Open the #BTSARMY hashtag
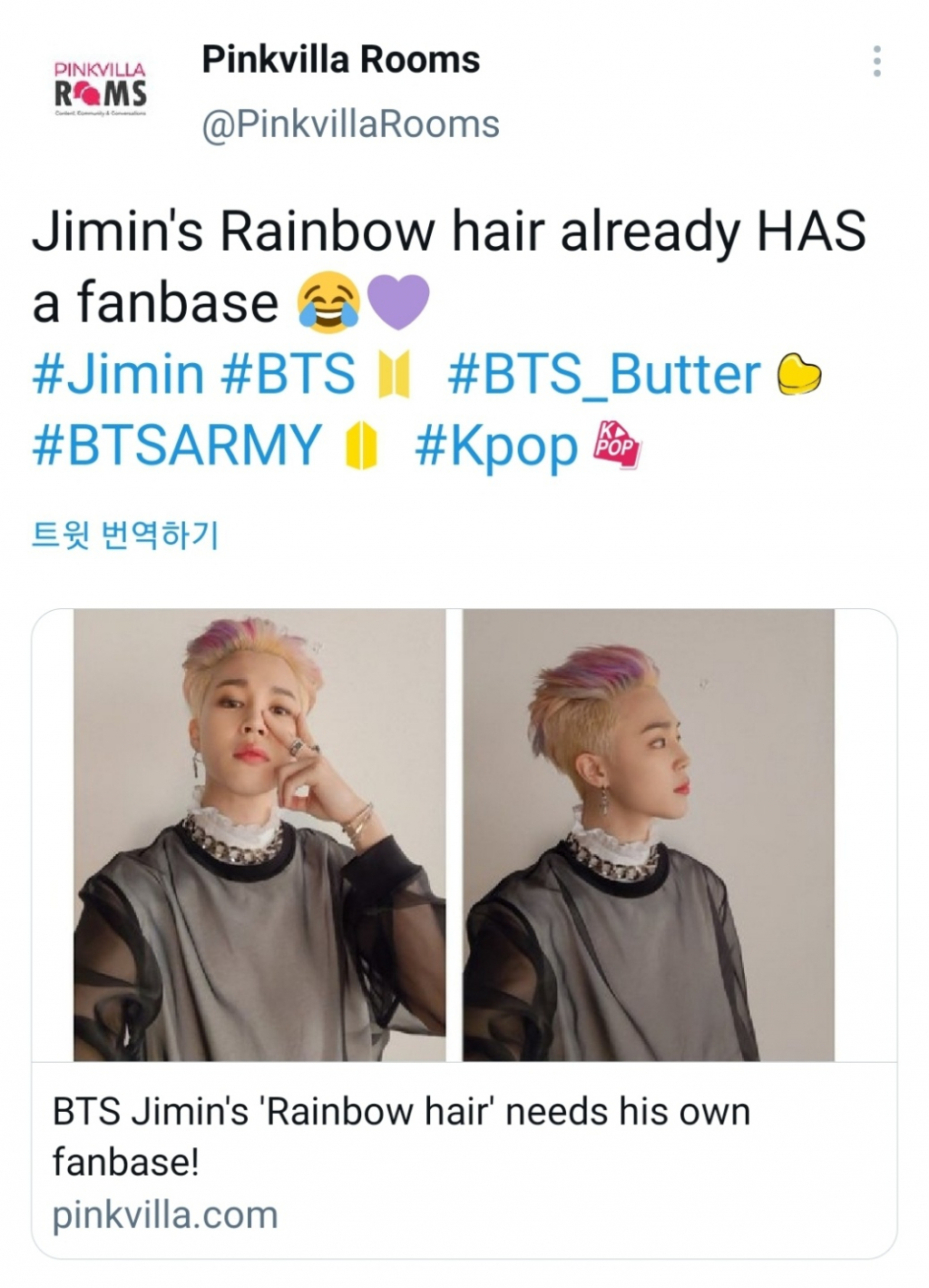Viewport: 929px width, 1288px height. tap(178, 445)
